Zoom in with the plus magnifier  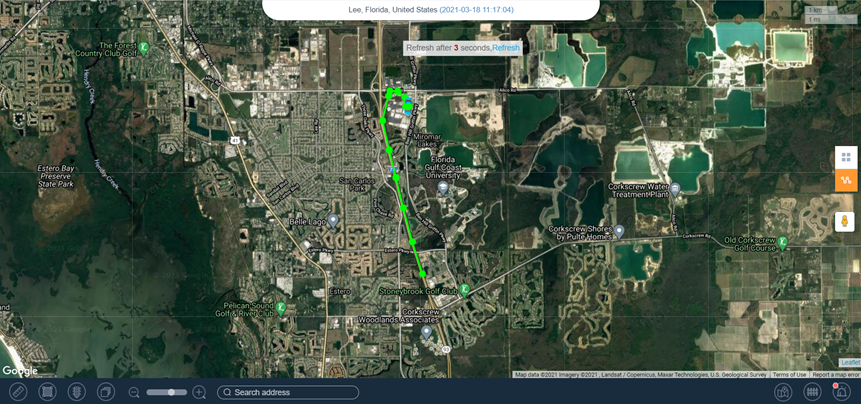[x=200, y=392]
